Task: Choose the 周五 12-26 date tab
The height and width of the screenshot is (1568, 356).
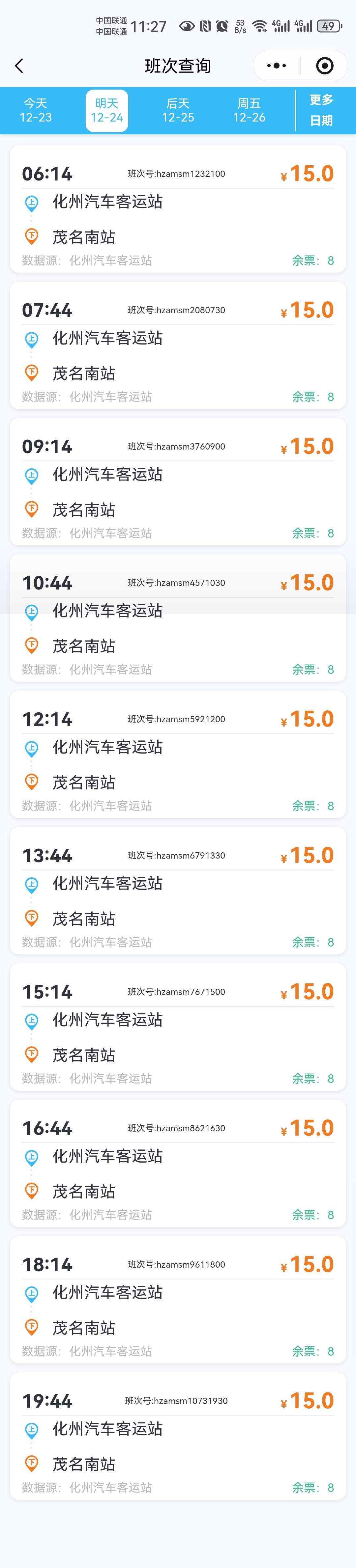Action: click(249, 110)
